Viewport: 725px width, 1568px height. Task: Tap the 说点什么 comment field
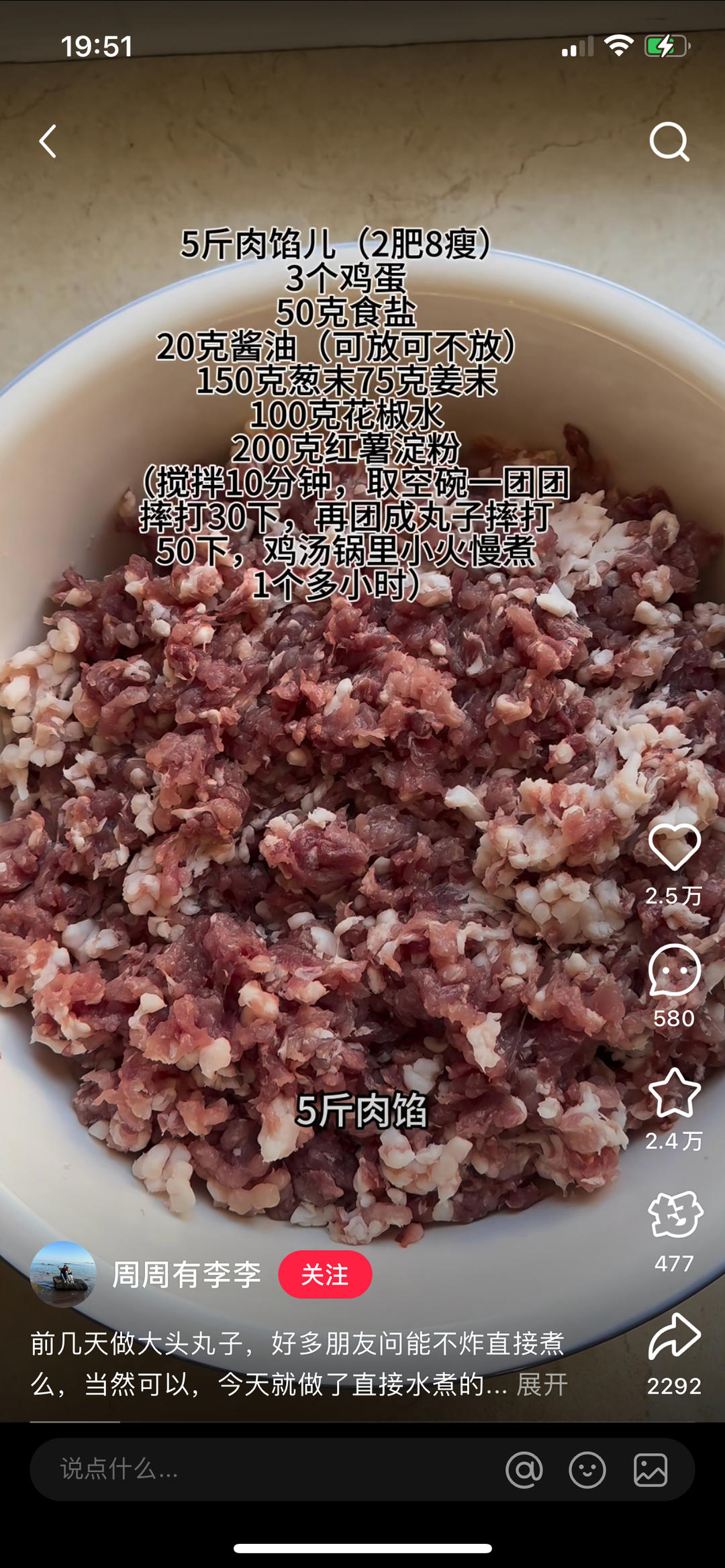tap(269, 1469)
